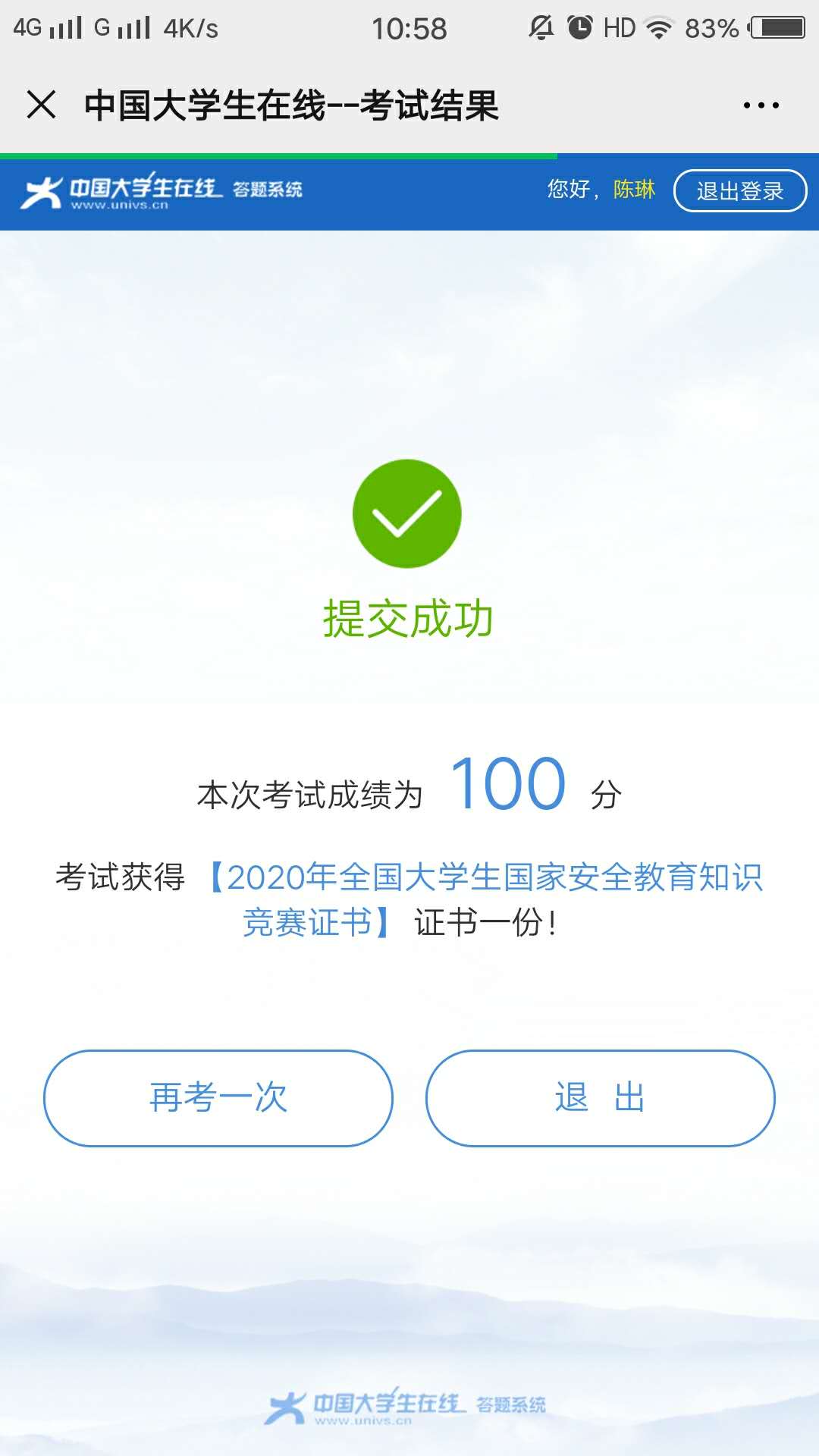Image resolution: width=819 pixels, height=1456 pixels.
Task: Retake the exam with 再考一次
Action: pos(218,1097)
